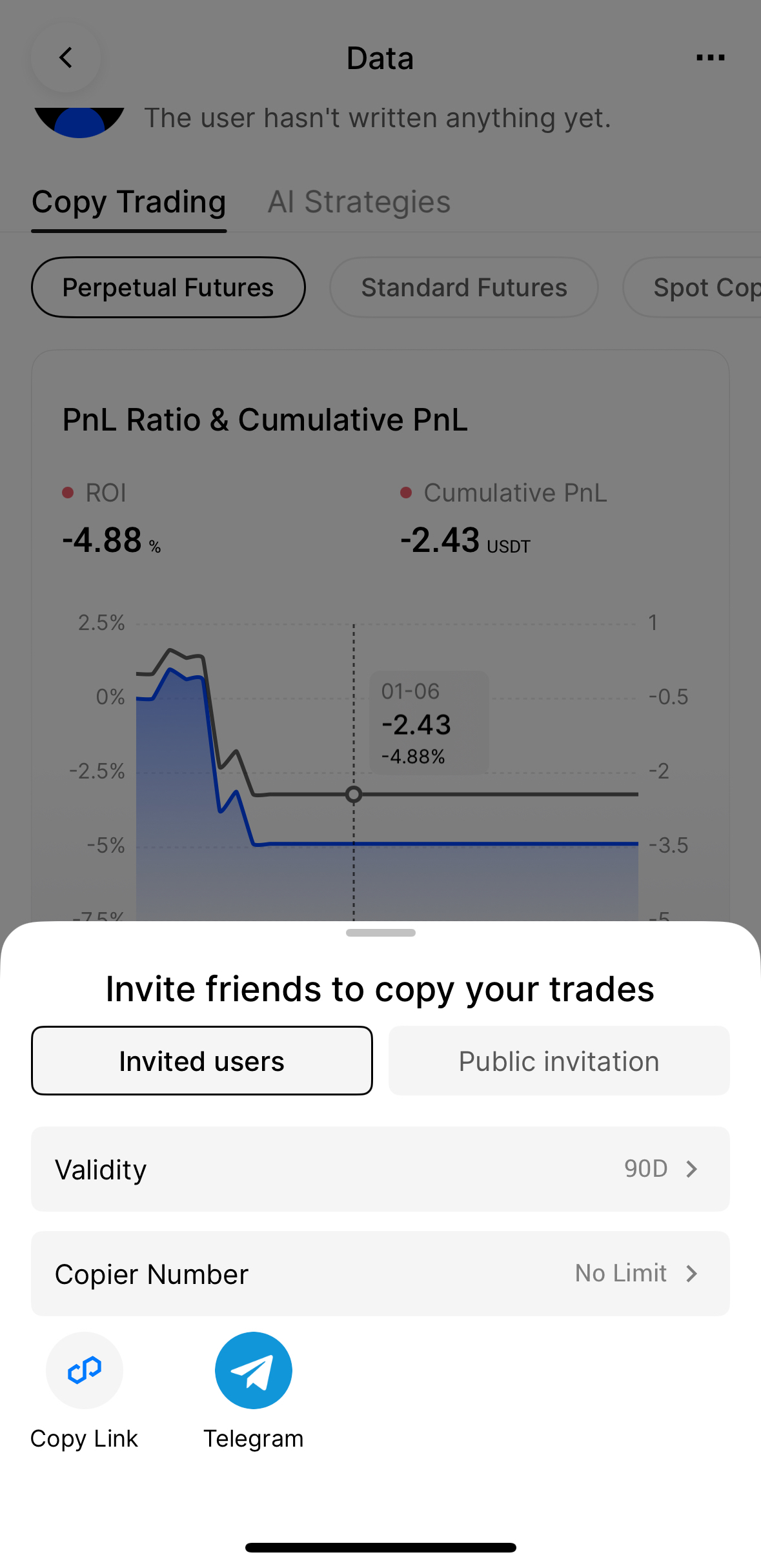Image resolution: width=761 pixels, height=1568 pixels.
Task: Switch to the AI Strategies tab
Action: tap(359, 202)
